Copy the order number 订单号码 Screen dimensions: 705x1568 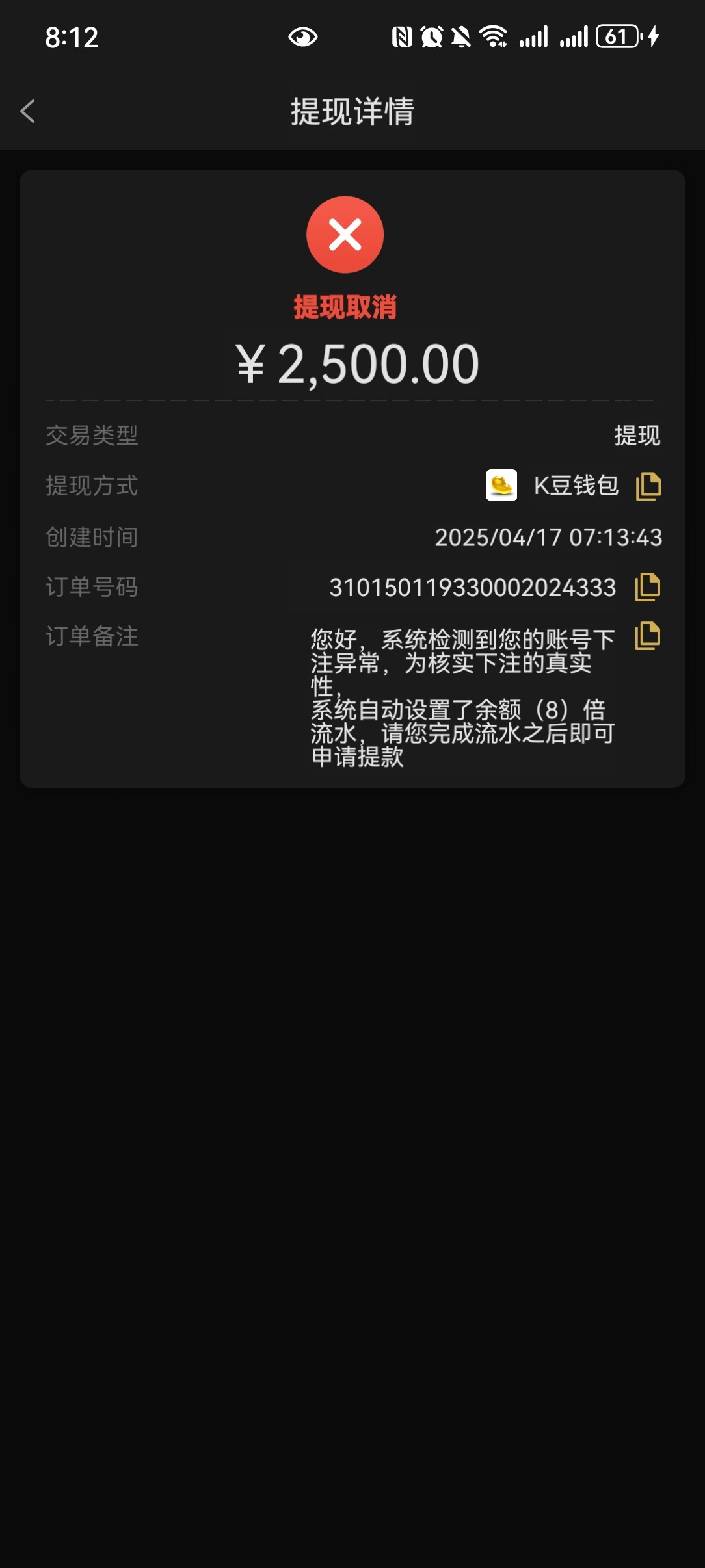click(648, 587)
